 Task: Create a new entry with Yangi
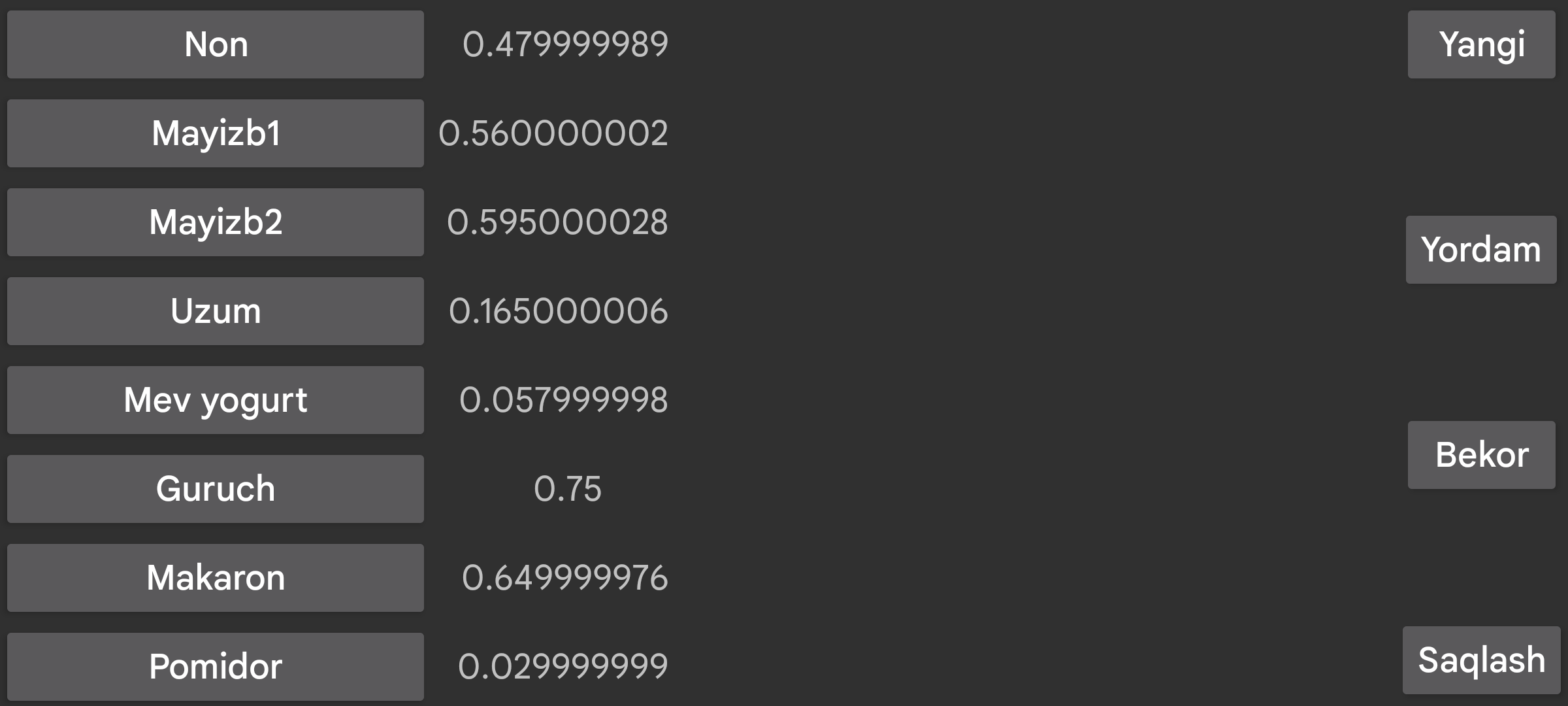(1481, 44)
